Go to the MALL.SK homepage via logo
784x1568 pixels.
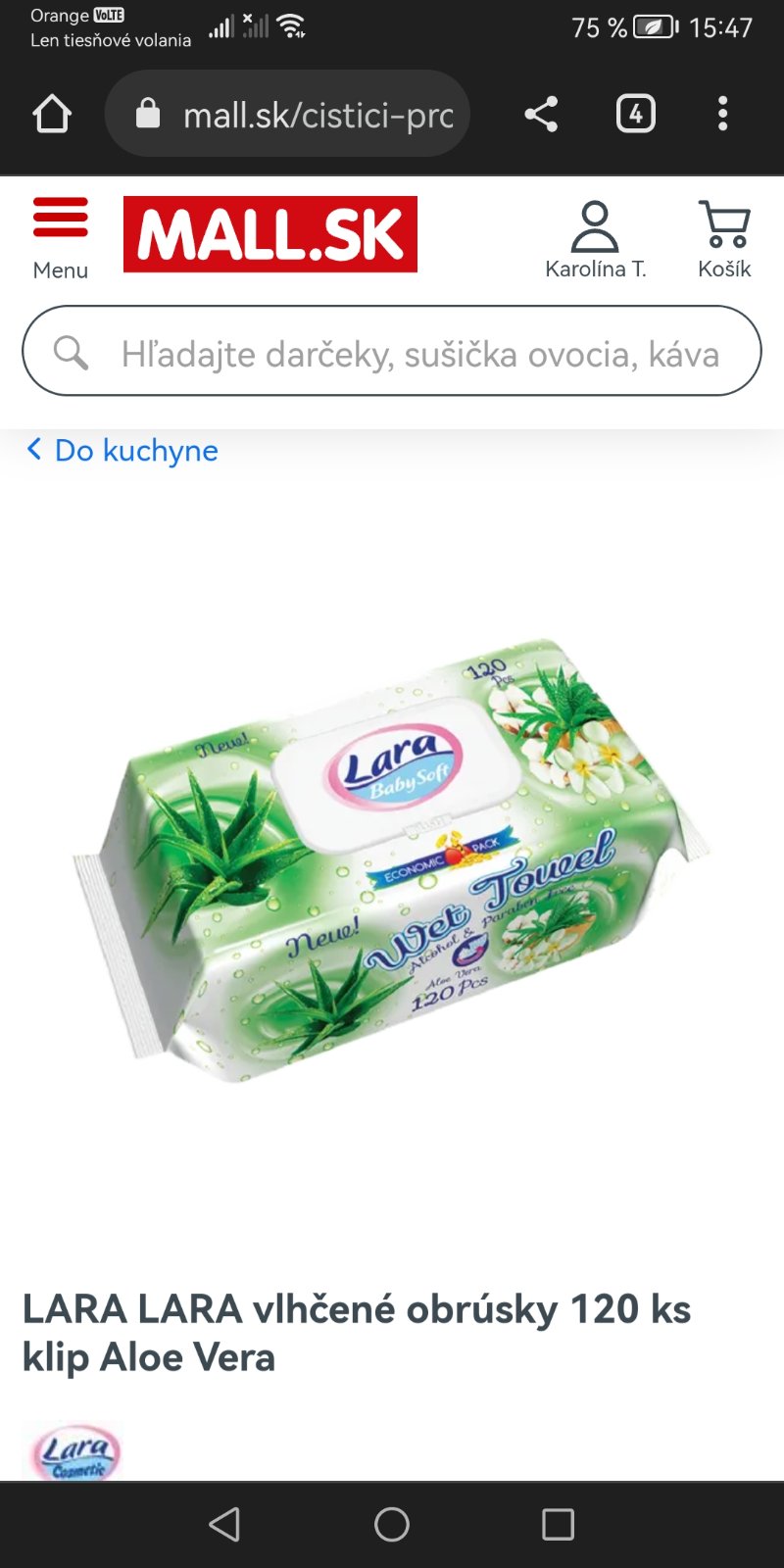(270, 234)
